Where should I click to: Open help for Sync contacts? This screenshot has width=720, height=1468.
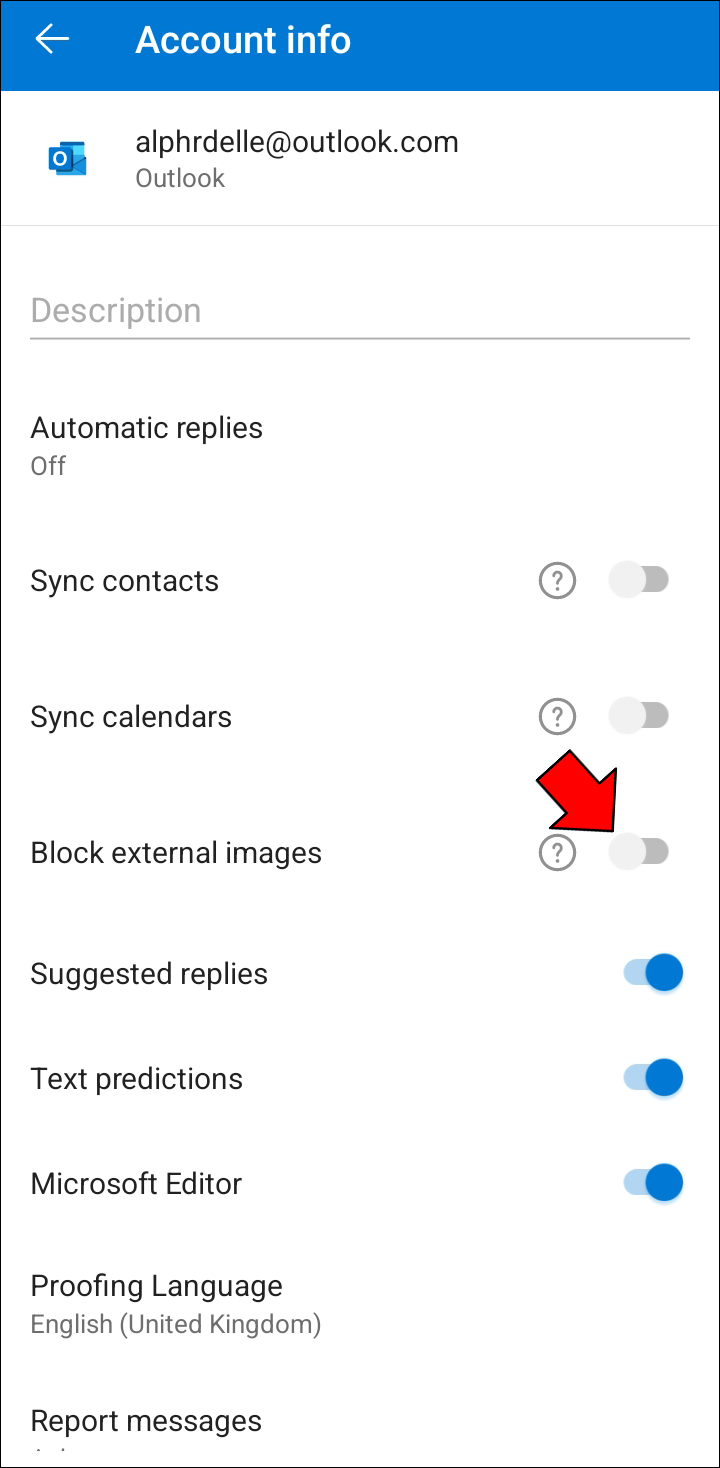557,581
